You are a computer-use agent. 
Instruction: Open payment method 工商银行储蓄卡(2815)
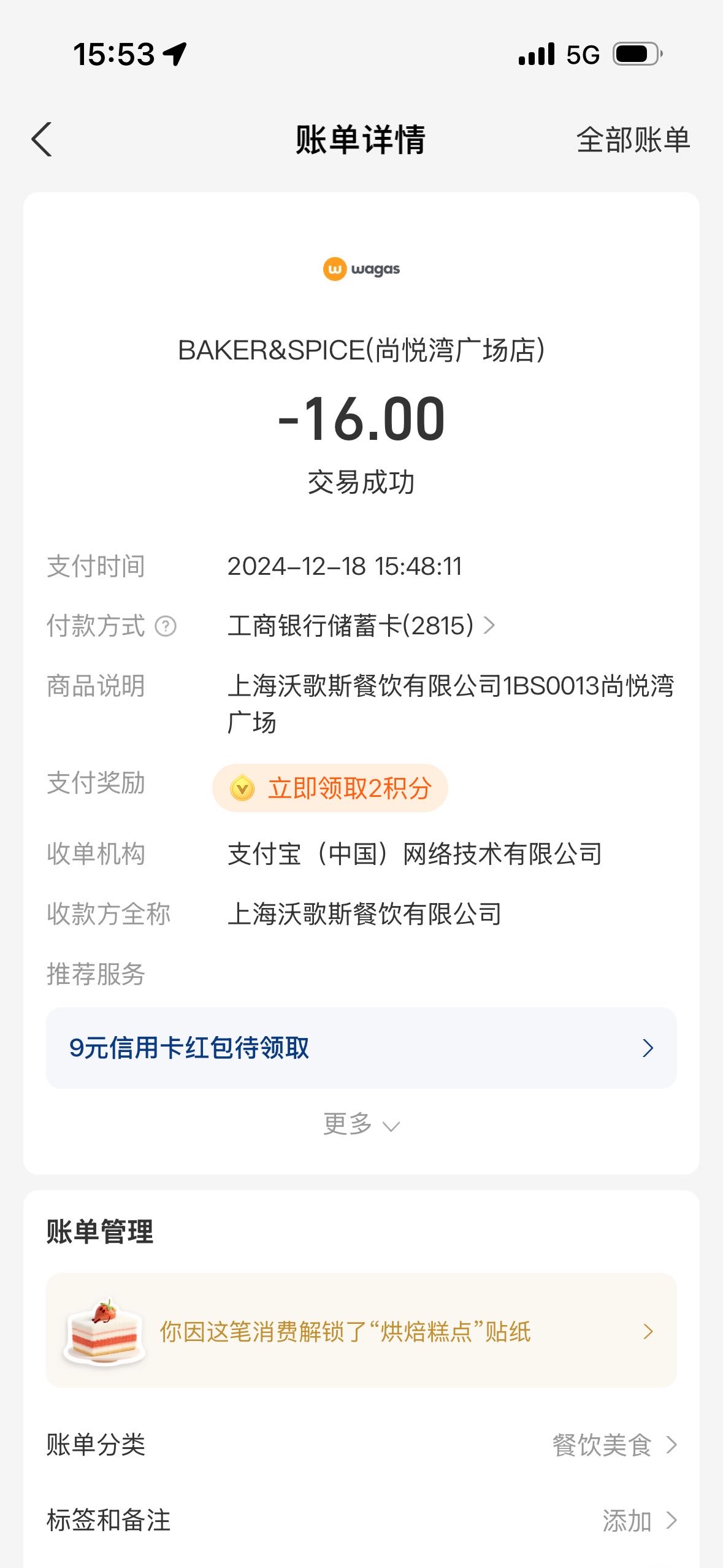(361, 626)
